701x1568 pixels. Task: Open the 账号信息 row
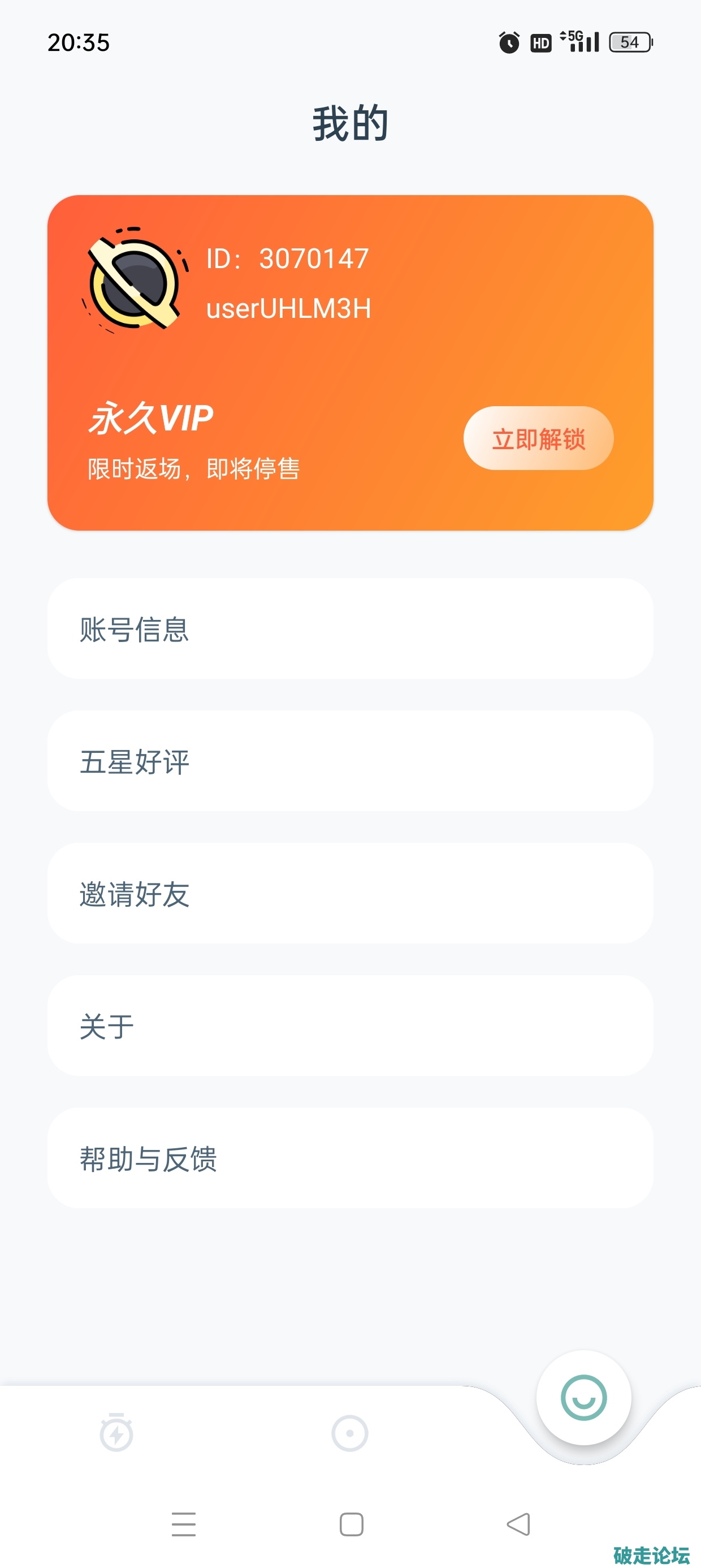coord(350,629)
